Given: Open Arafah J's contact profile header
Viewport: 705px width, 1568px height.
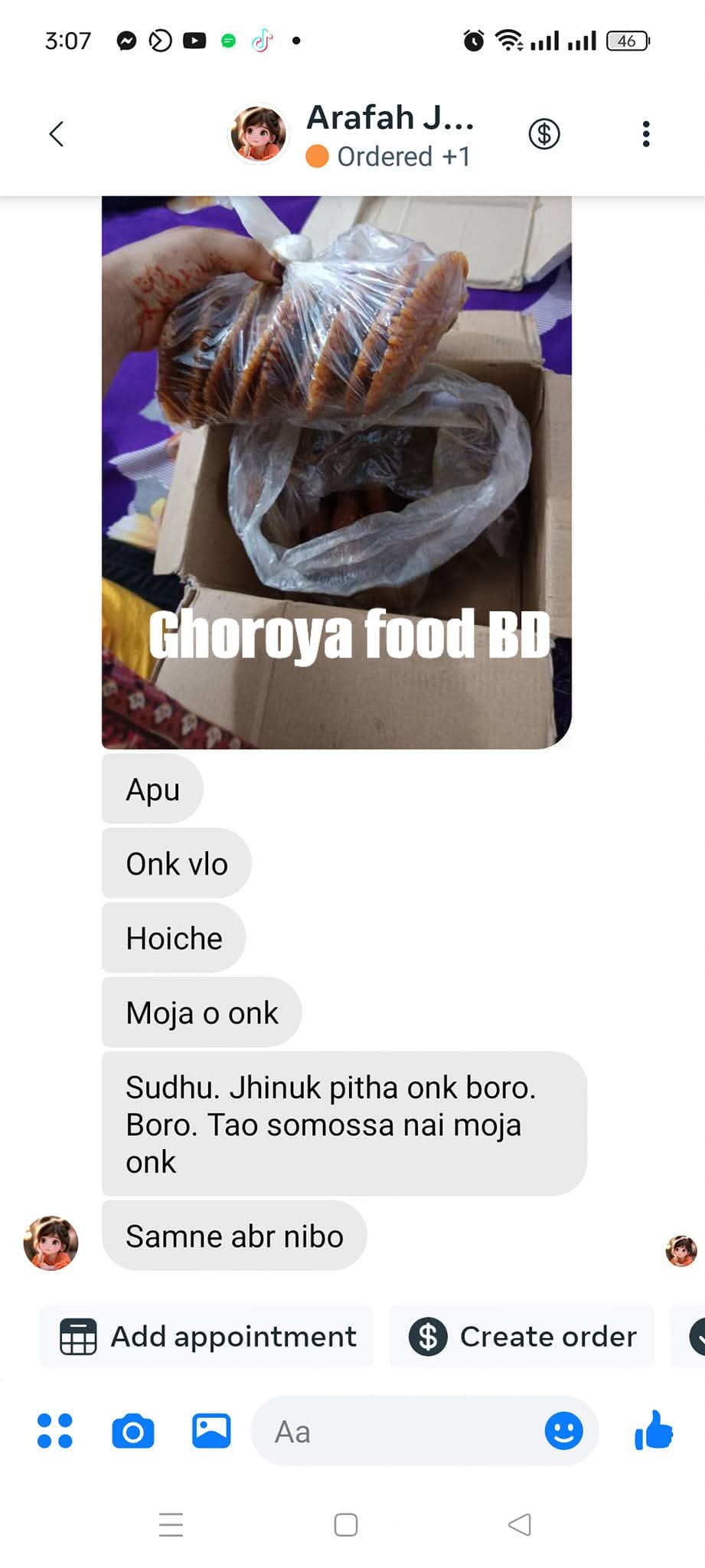Looking at the screenshot, I should [x=389, y=135].
